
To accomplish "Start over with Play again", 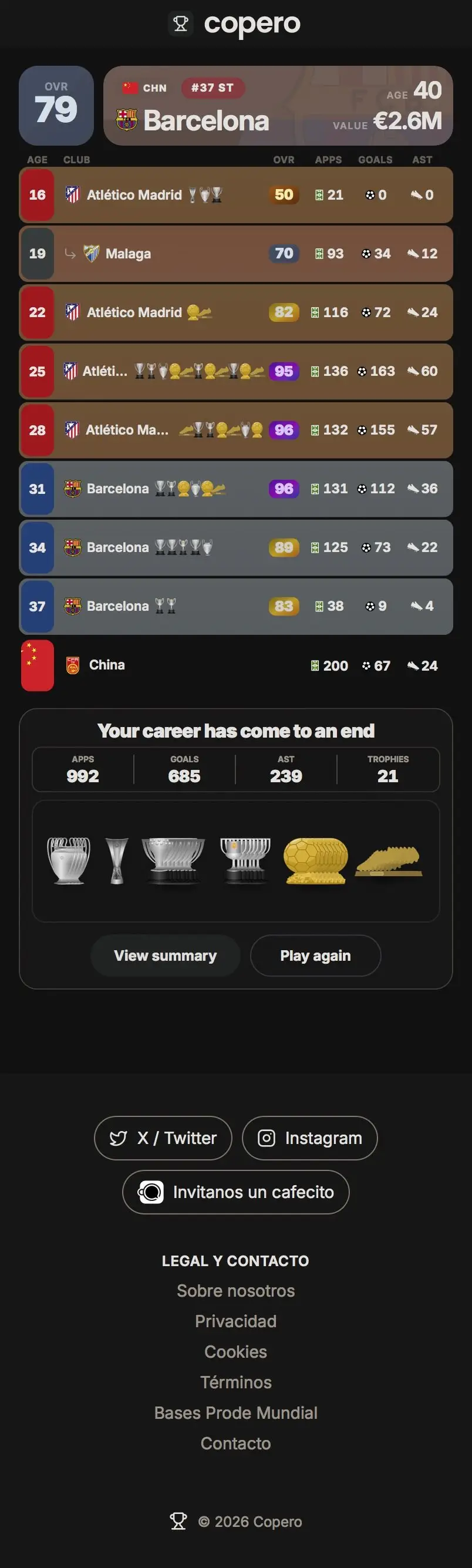I will click(x=315, y=955).
